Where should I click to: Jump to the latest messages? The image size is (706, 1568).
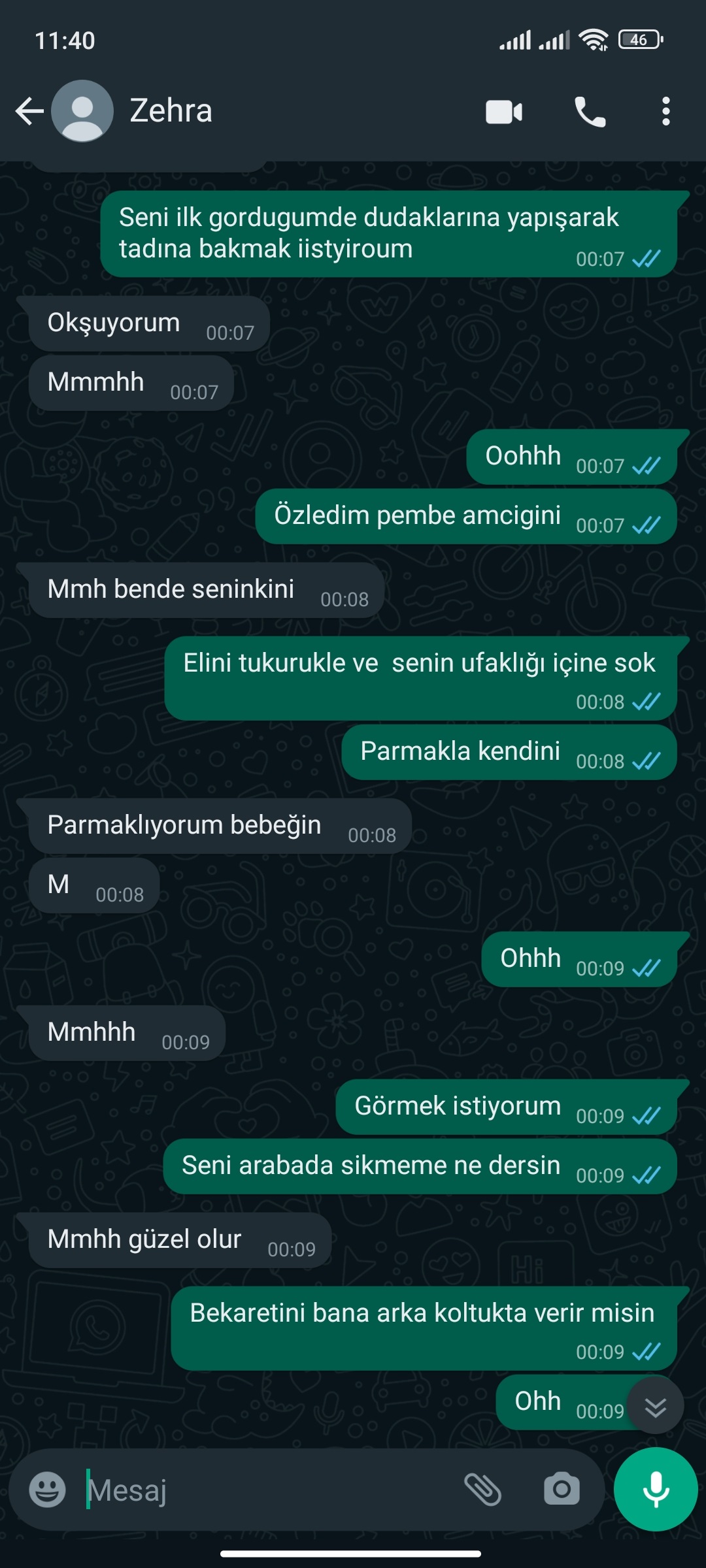tap(655, 1405)
